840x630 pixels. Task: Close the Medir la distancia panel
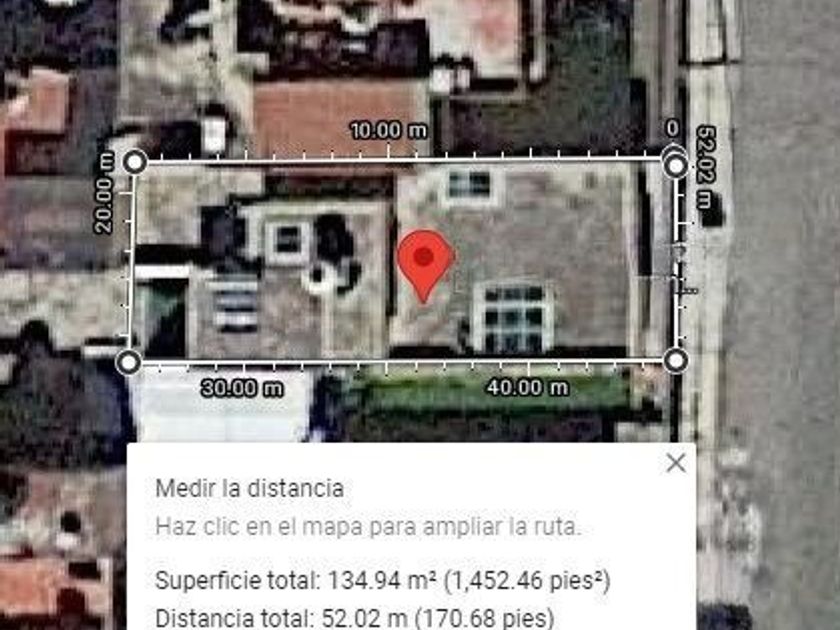coord(676,463)
